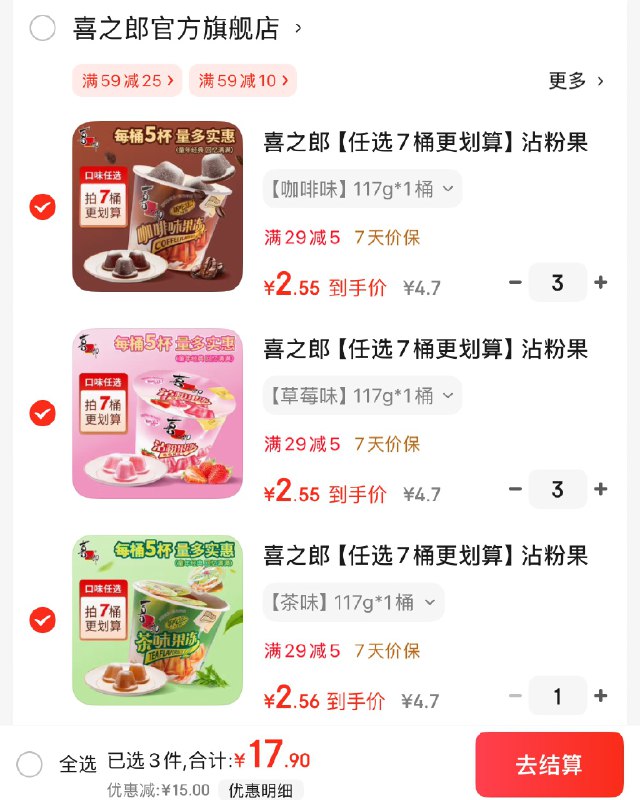Toggle the 全选 select-all checkbox

30,764
